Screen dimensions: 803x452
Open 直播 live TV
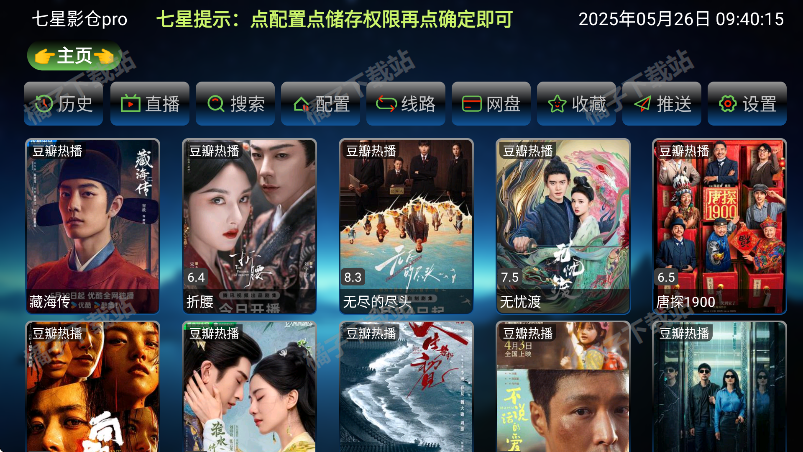point(149,104)
